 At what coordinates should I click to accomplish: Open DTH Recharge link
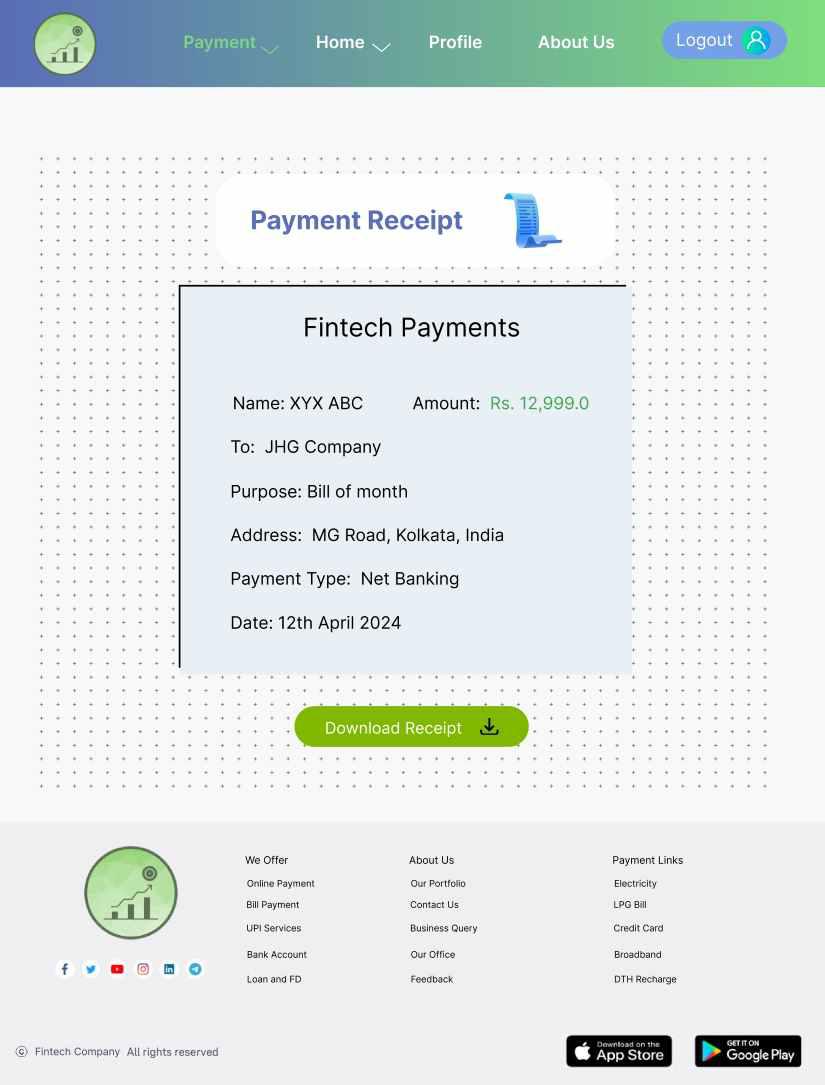645,979
